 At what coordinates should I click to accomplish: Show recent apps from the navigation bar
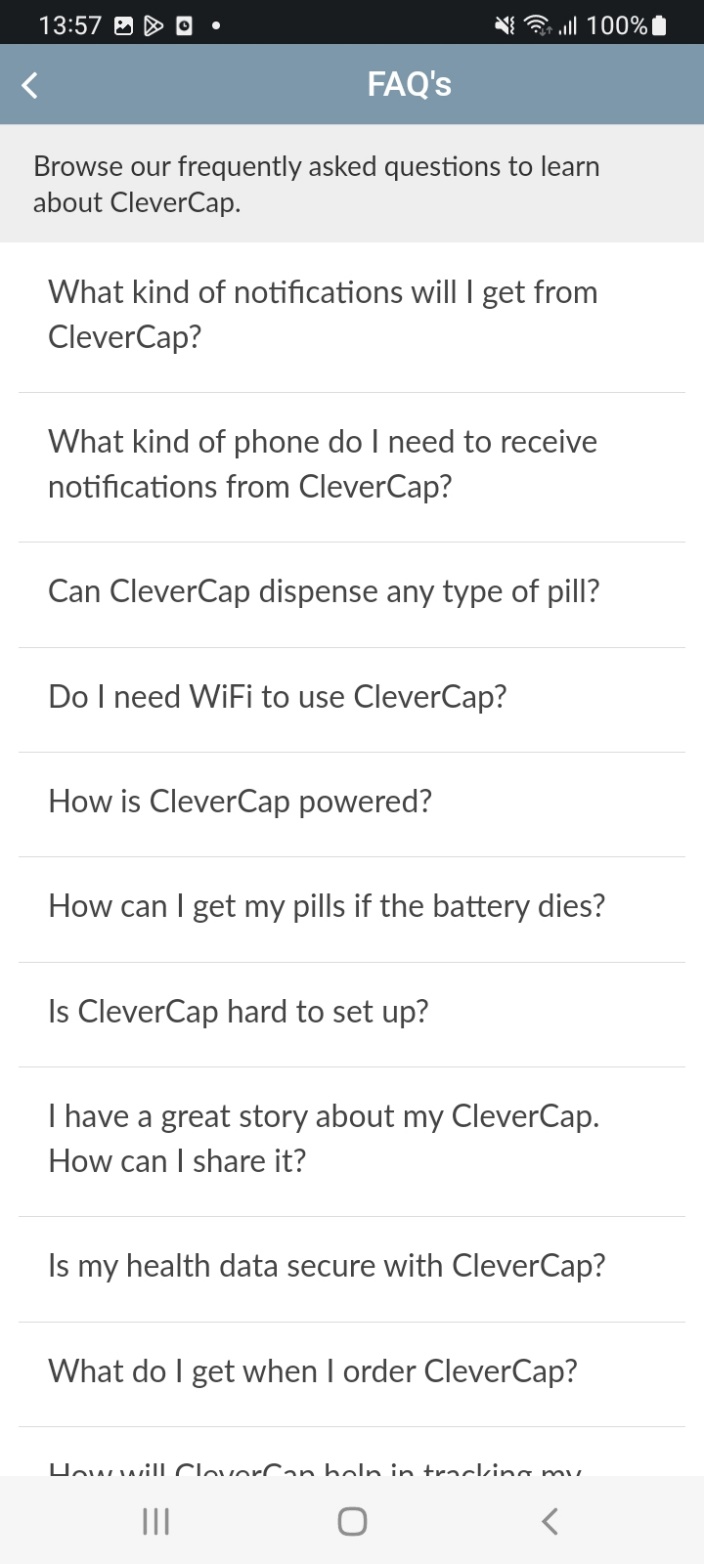(155, 1521)
